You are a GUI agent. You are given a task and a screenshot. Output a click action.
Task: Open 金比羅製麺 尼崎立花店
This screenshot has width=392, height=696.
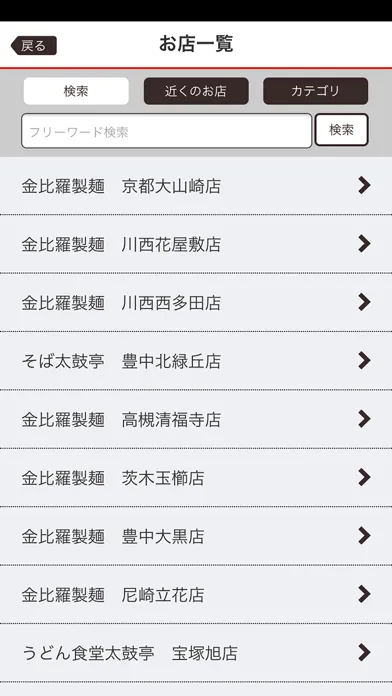(196, 594)
